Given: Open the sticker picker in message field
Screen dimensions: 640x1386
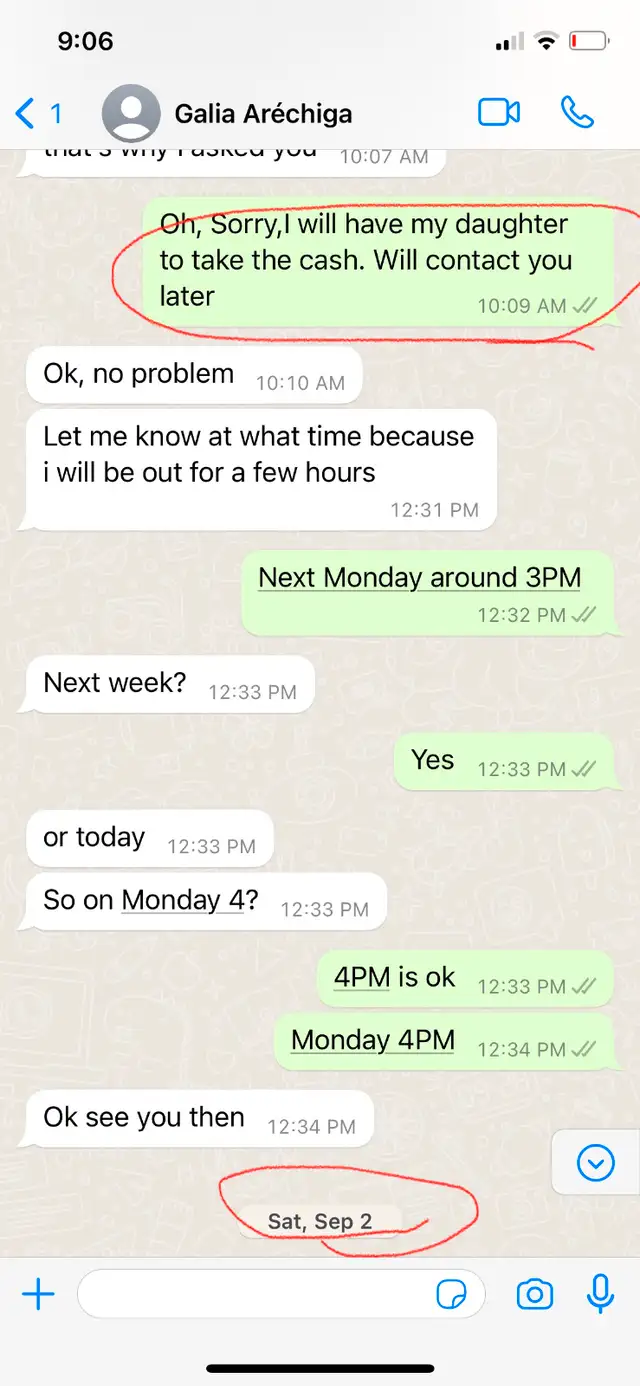Looking at the screenshot, I should point(451,1295).
